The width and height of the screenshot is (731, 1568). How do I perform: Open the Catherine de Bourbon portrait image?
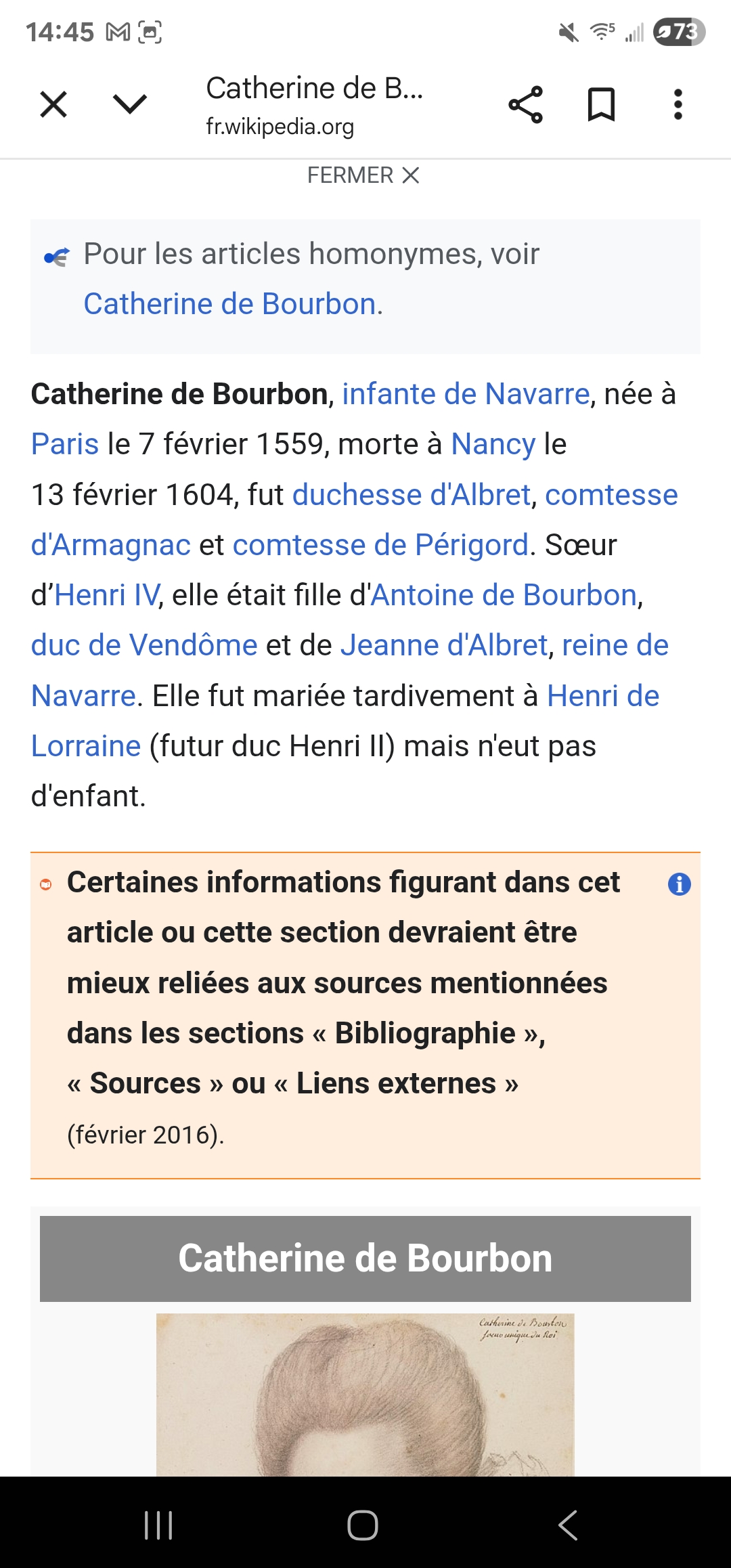tap(365, 1395)
